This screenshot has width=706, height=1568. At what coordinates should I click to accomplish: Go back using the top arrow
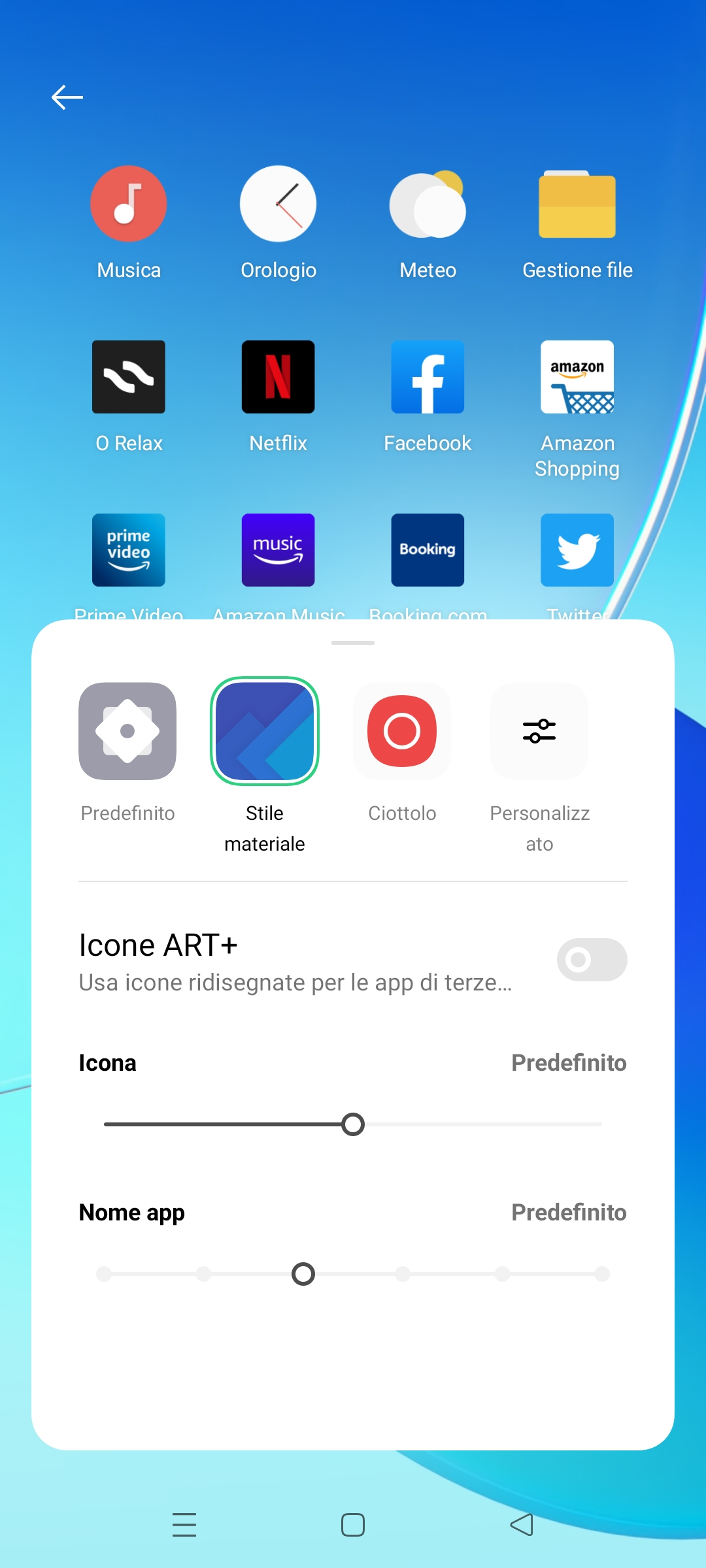point(67,97)
